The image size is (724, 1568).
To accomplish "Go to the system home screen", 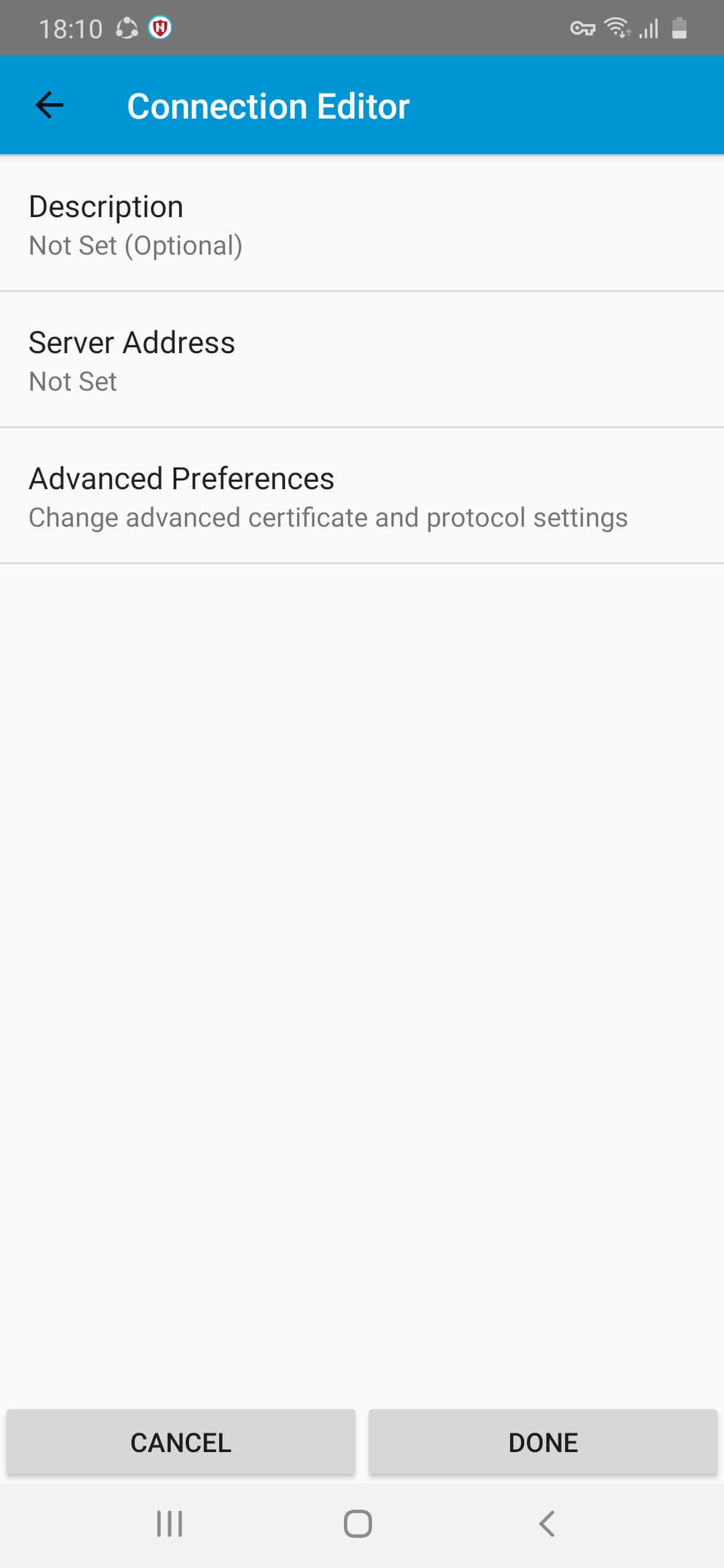I will pyautogui.click(x=358, y=1523).
